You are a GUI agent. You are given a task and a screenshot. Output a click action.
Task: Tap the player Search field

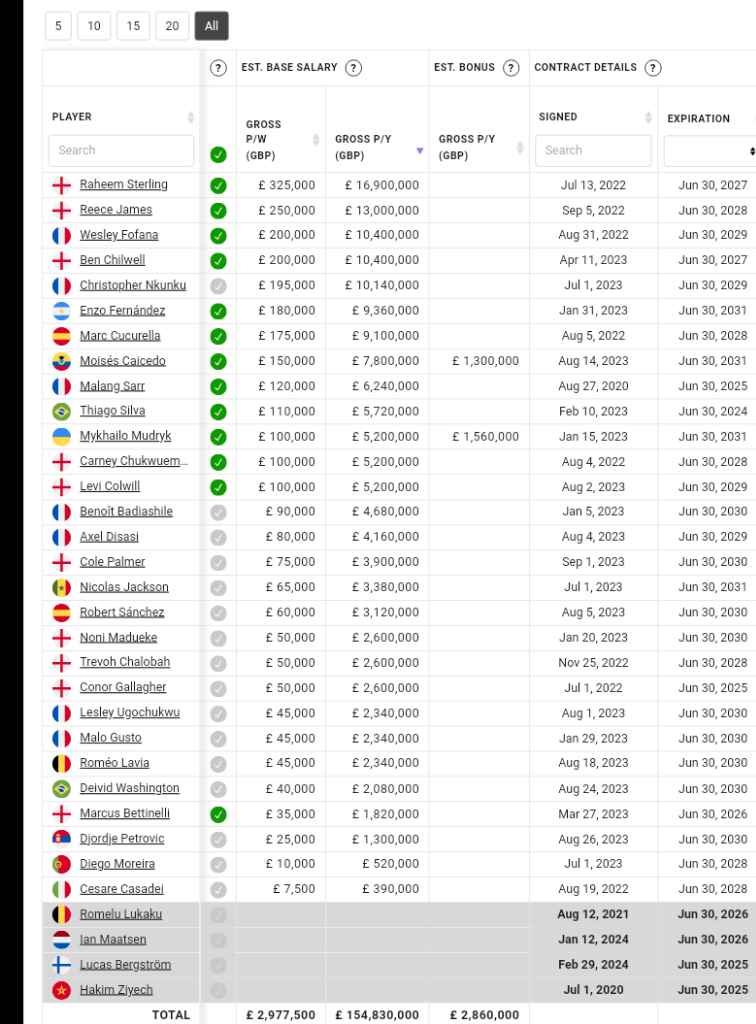coord(121,150)
